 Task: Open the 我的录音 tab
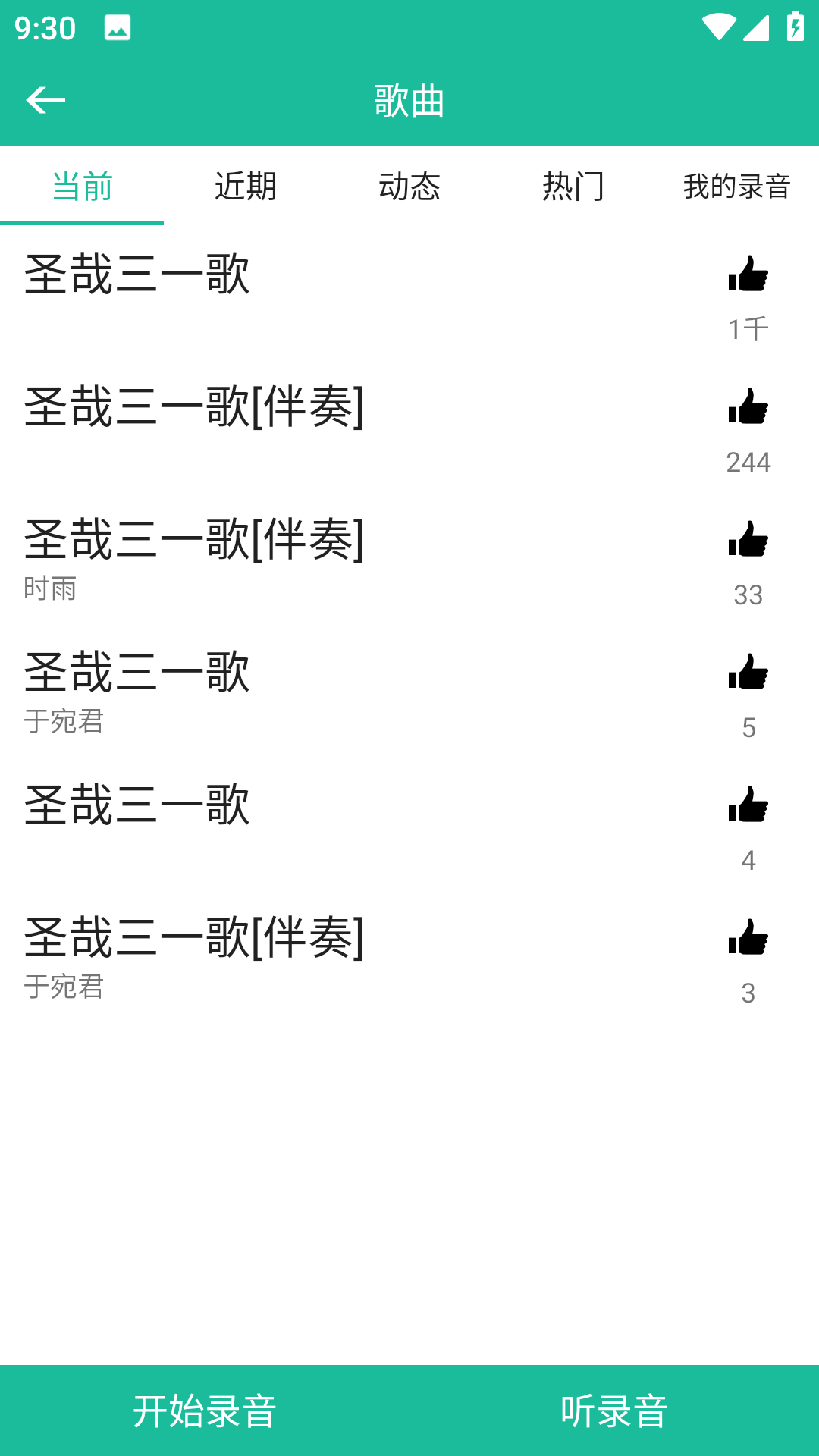click(736, 186)
